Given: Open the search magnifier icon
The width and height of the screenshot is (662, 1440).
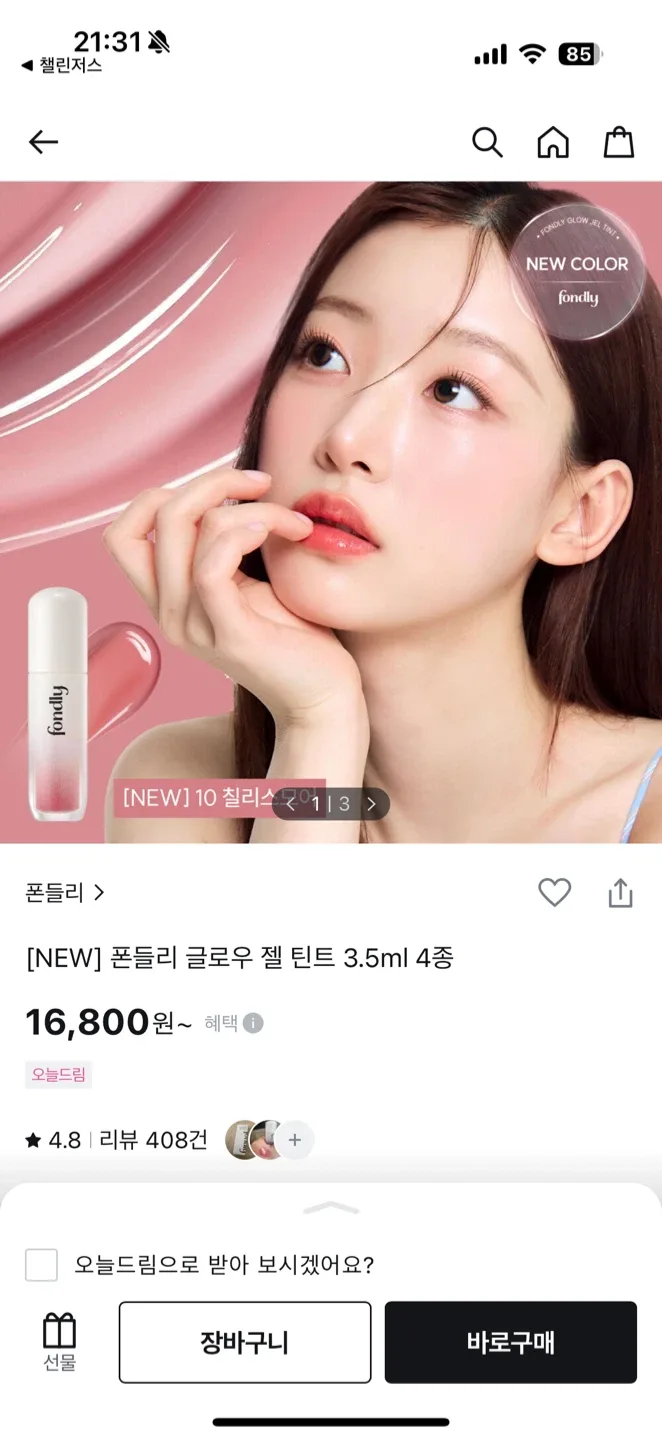Looking at the screenshot, I should pos(487,143).
